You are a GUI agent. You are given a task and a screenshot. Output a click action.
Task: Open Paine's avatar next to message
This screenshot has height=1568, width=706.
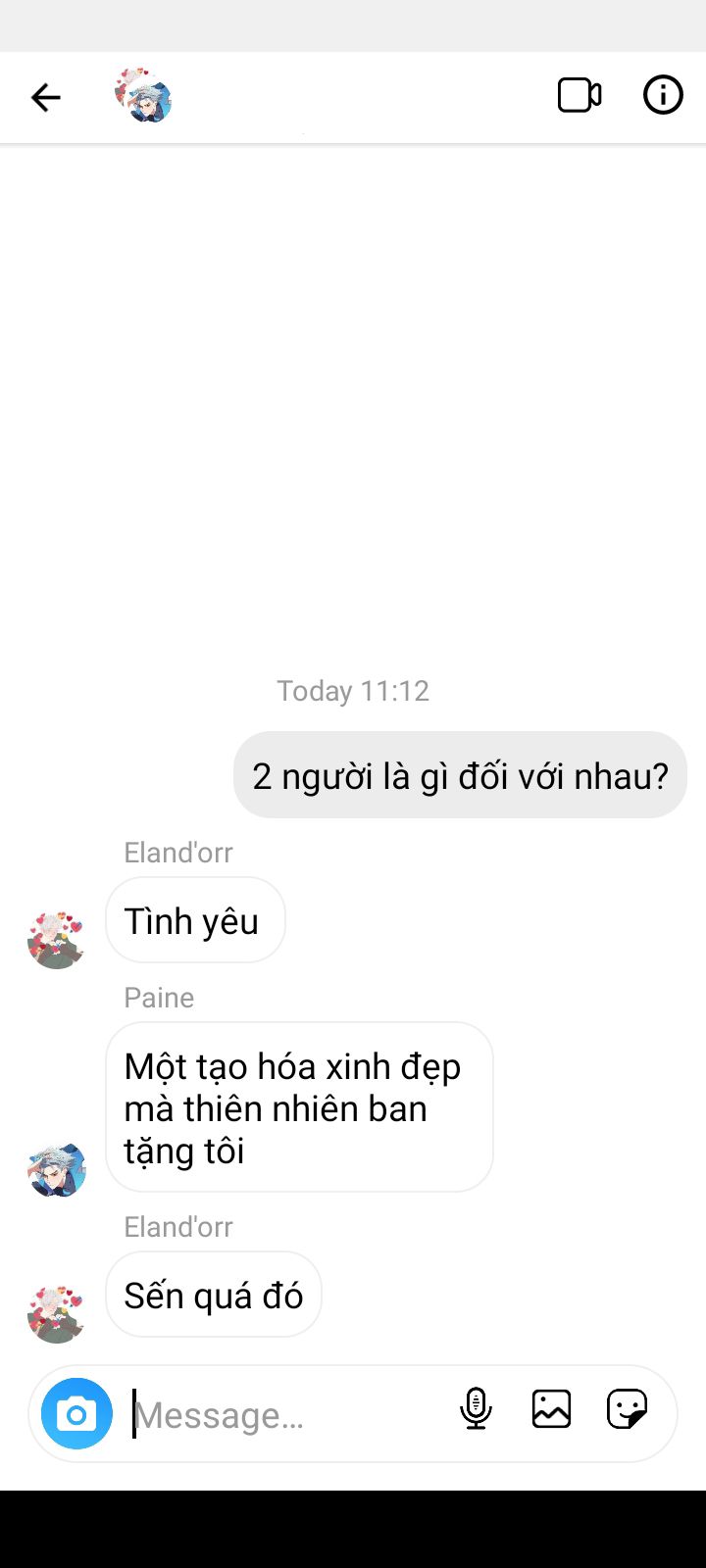click(57, 1169)
